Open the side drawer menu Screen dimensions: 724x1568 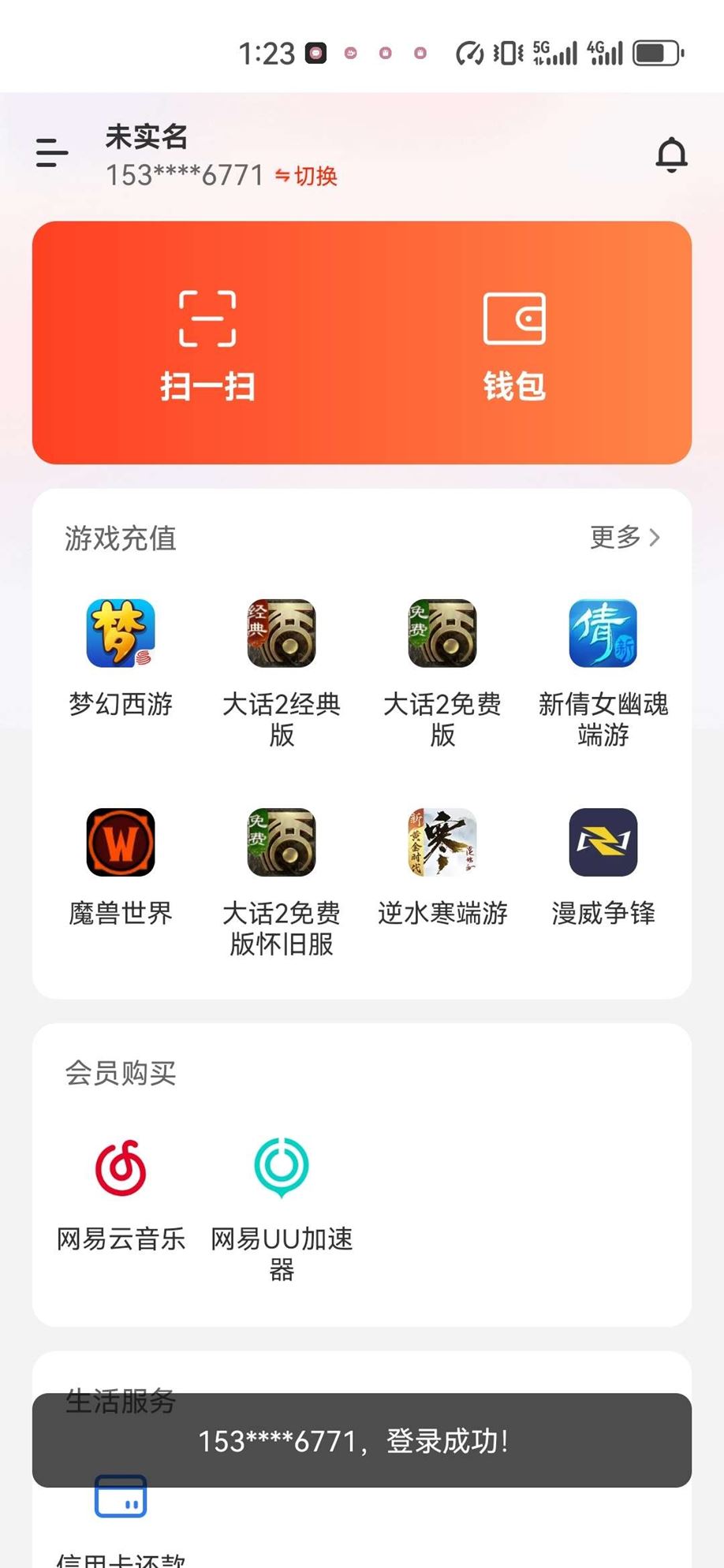click(x=52, y=152)
